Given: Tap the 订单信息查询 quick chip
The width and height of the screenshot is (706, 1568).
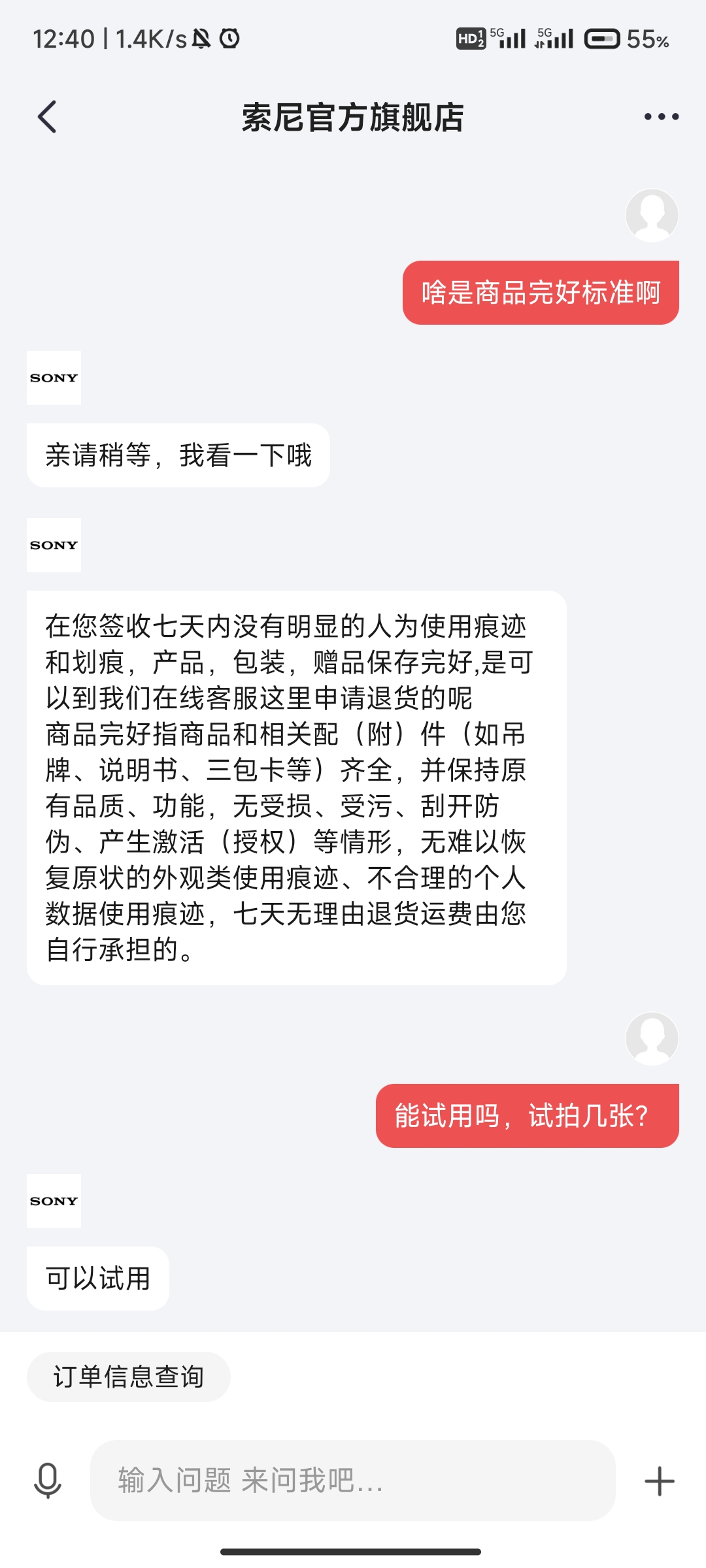Looking at the screenshot, I should [128, 1377].
